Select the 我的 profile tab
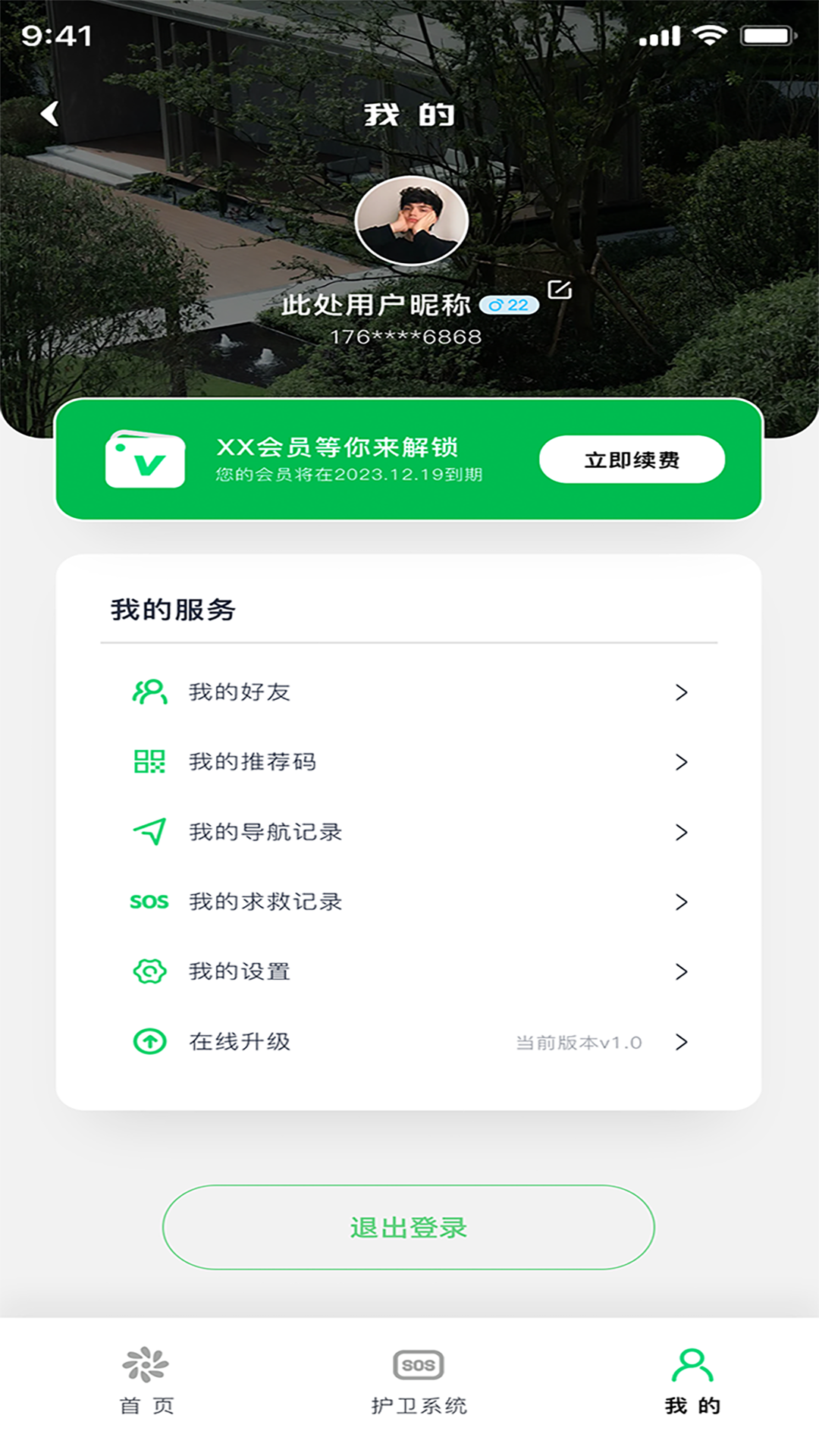Viewport: 819px width, 1456px height. coord(692,1382)
